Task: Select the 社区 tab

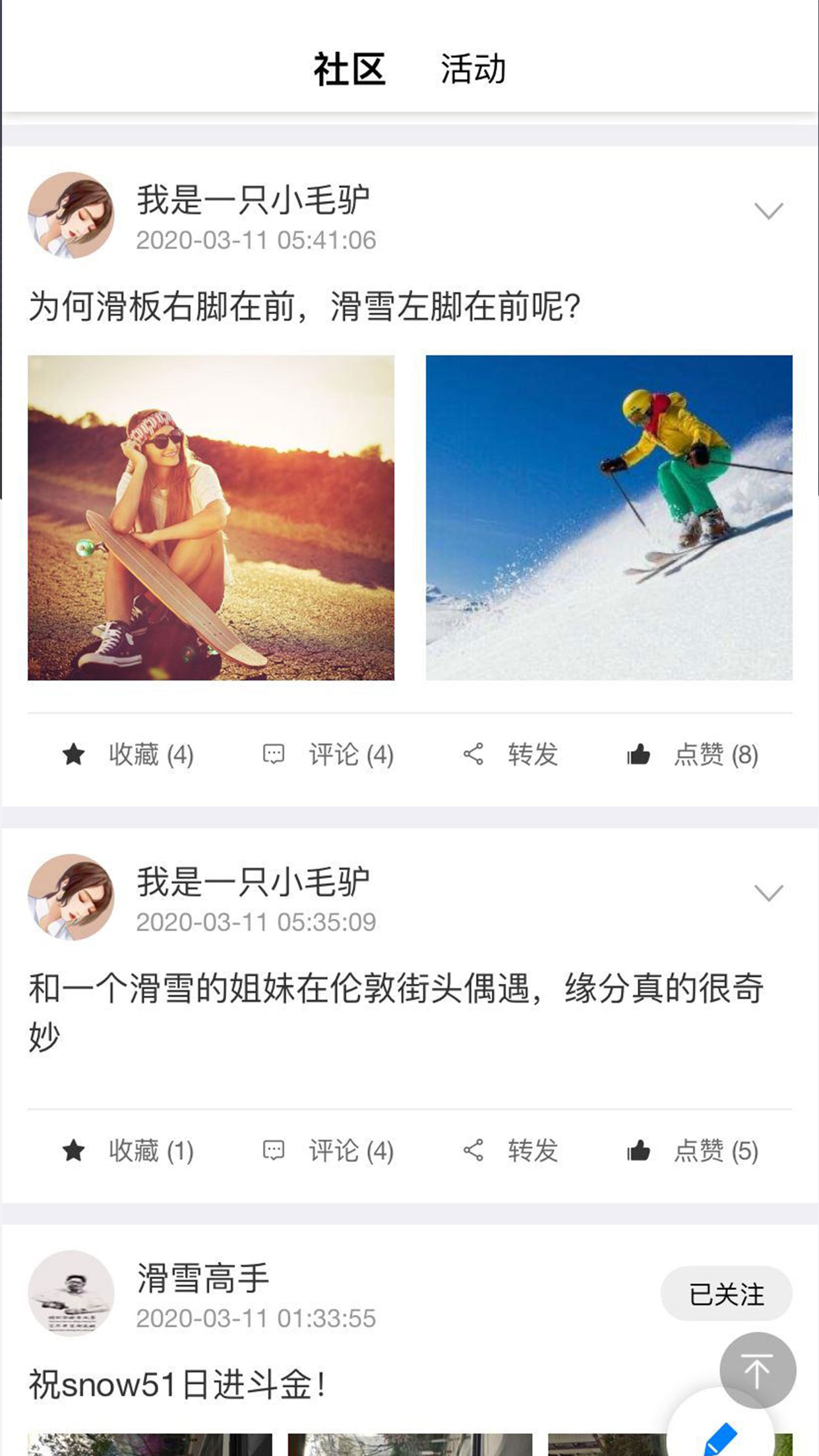Action: click(350, 68)
